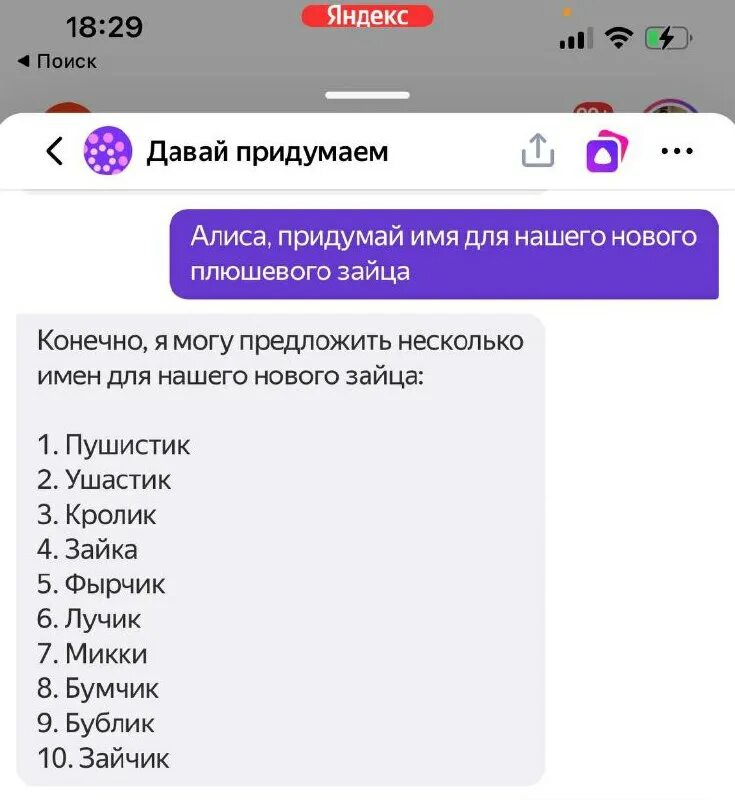Screen dimensions: 735x800
Task: Select the name «Зайчик» in the list
Action: 106,758
